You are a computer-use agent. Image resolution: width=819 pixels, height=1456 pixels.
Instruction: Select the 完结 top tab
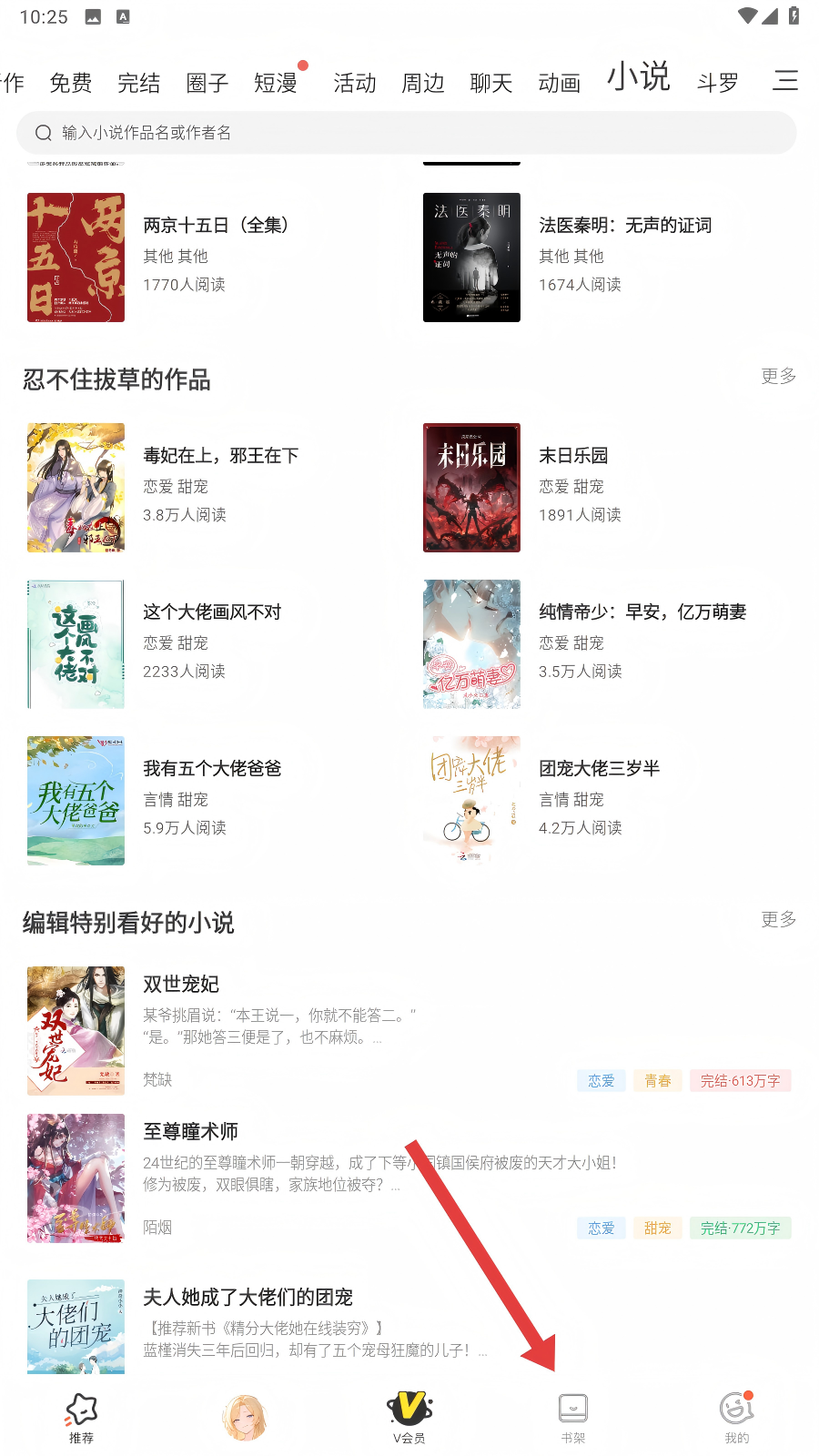point(139,83)
